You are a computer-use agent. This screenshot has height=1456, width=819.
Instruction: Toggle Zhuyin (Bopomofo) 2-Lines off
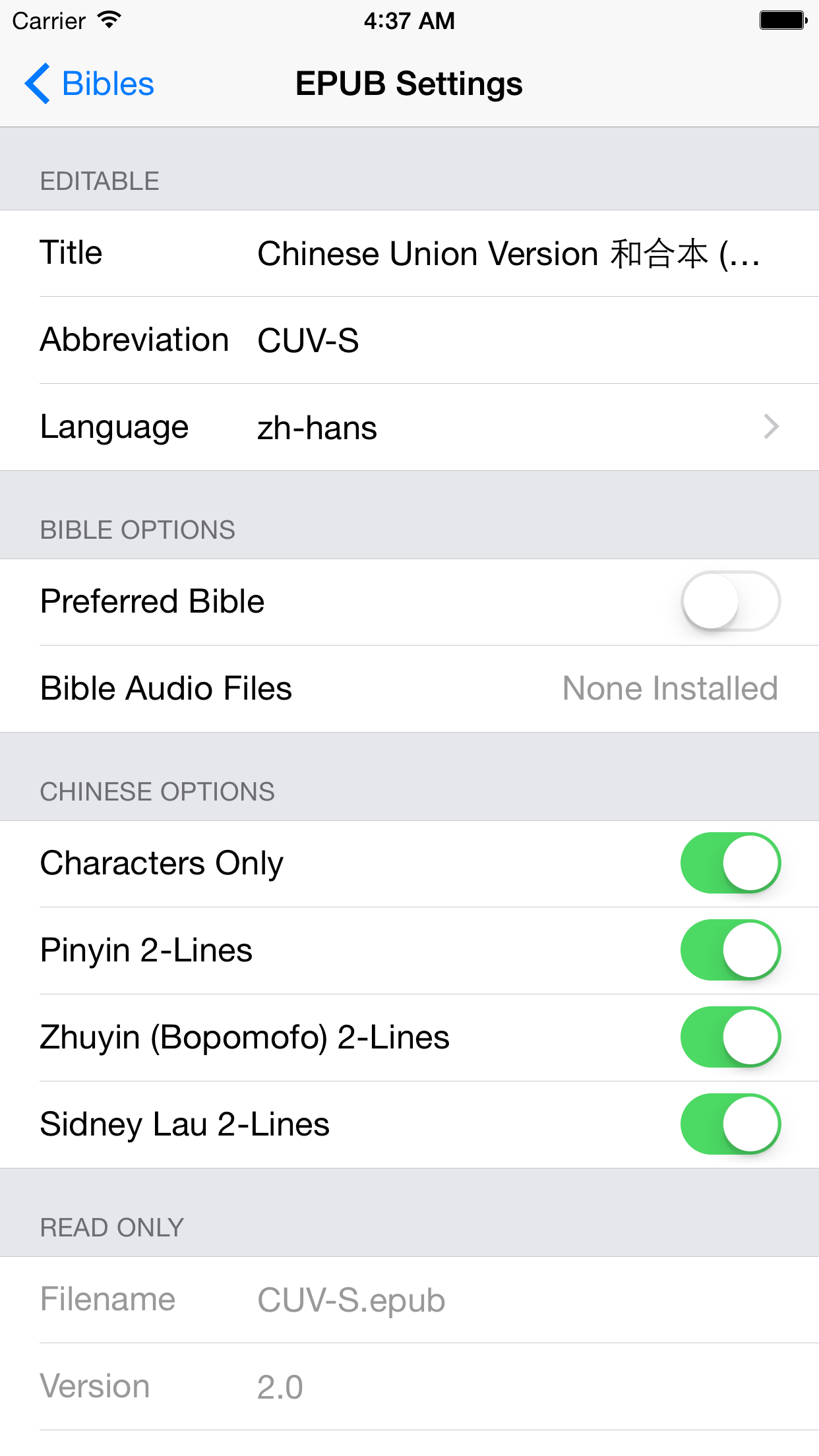click(x=730, y=1037)
